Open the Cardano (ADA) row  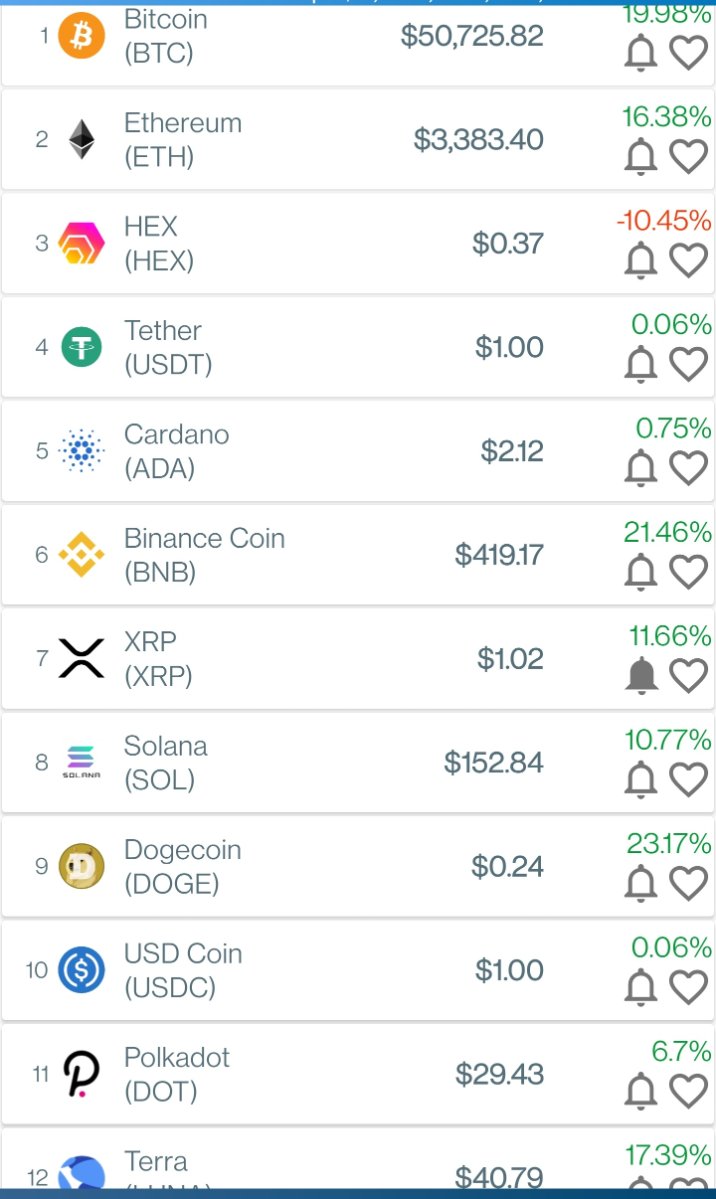coord(357,451)
